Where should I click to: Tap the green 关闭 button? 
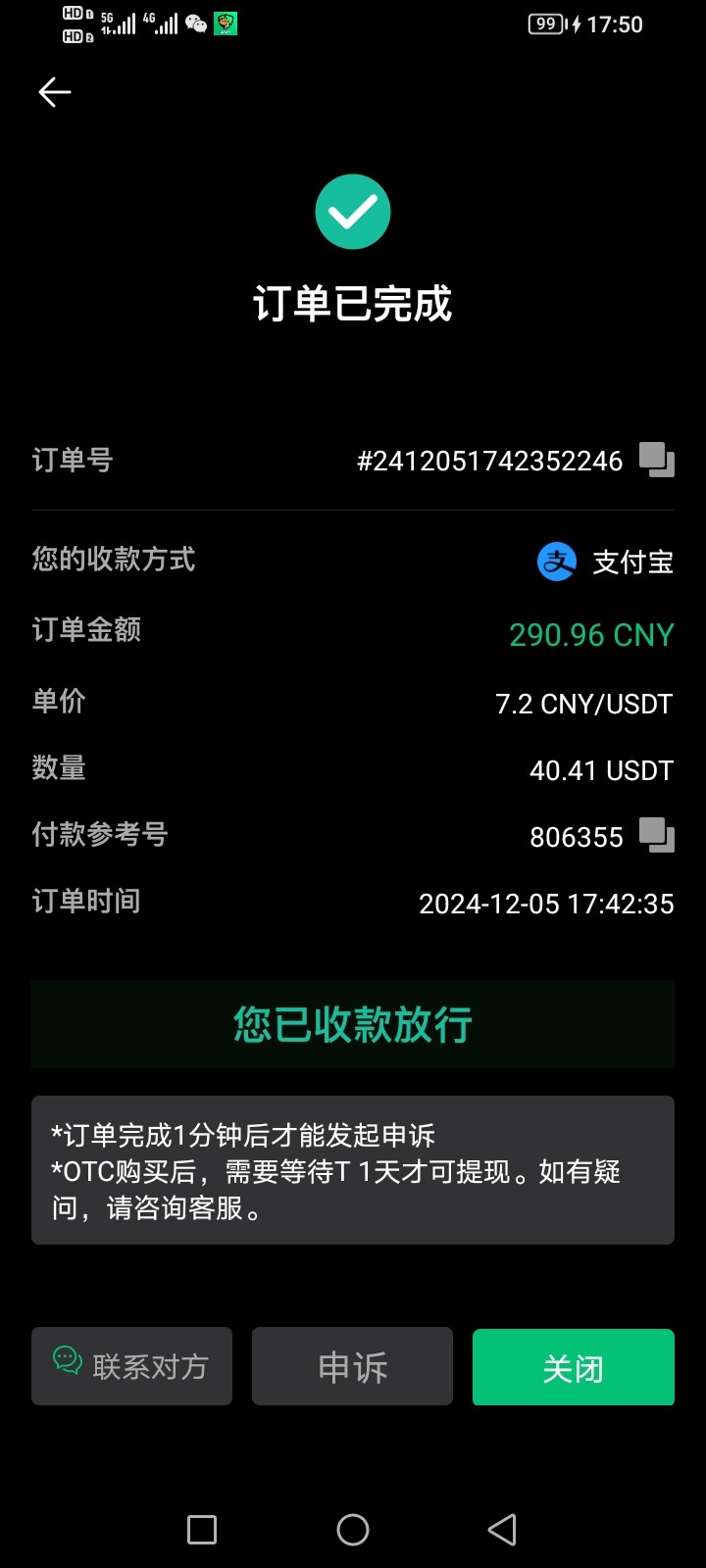(x=573, y=1367)
